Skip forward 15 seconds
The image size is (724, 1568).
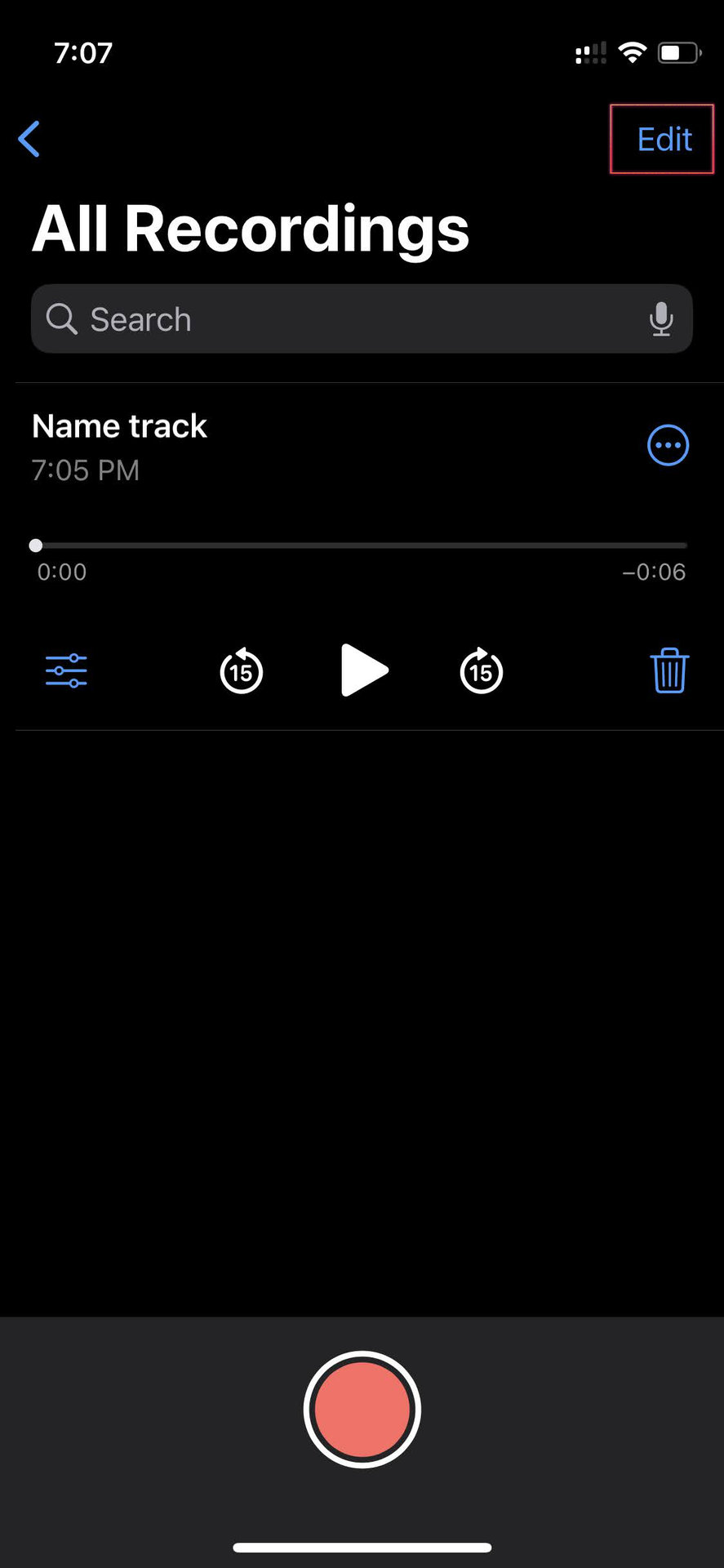[x=482, y=671]
